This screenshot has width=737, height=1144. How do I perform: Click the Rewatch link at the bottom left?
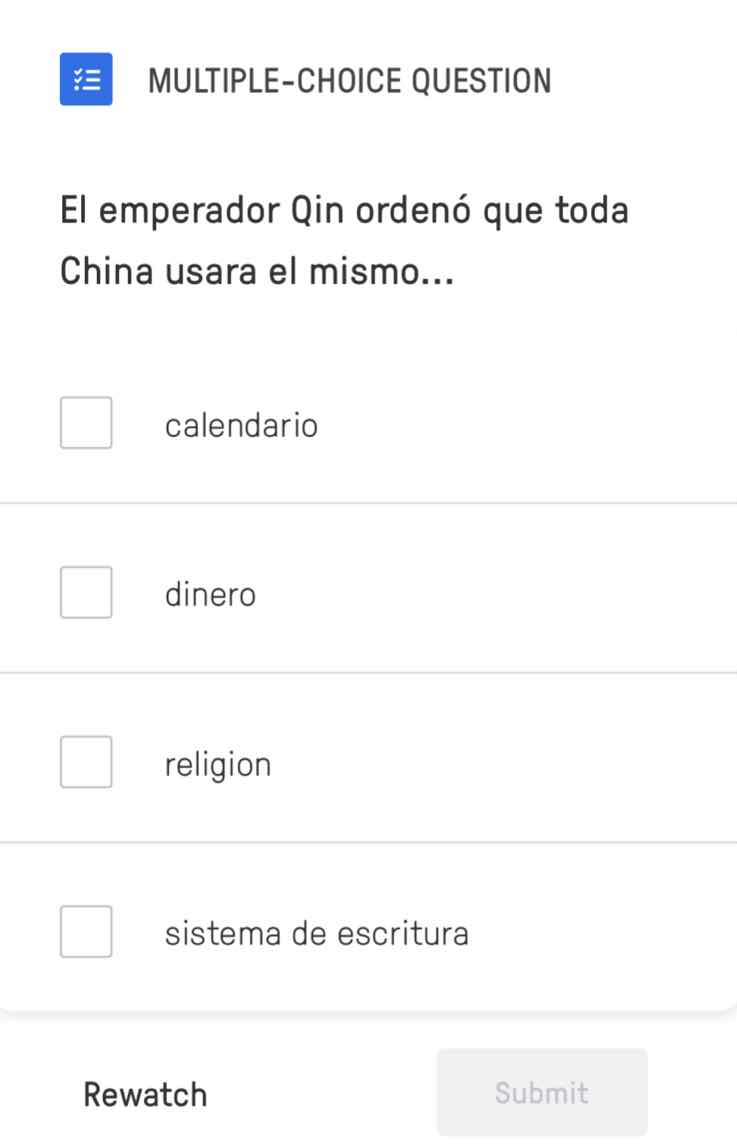point(145,1093)
